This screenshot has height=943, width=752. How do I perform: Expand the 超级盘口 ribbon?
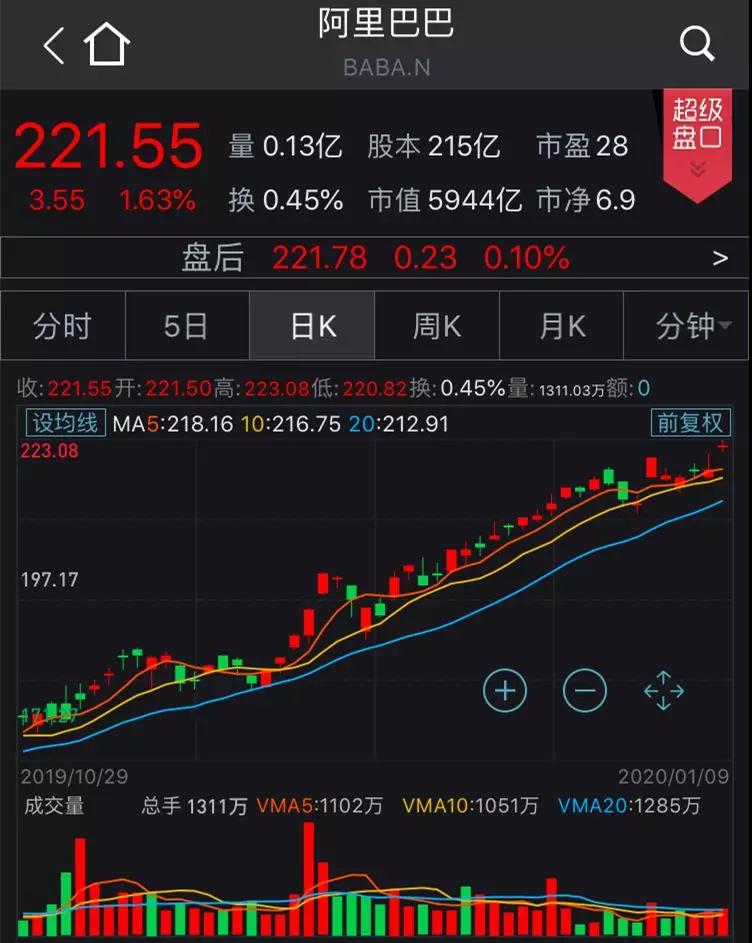(x=697, y=140)
